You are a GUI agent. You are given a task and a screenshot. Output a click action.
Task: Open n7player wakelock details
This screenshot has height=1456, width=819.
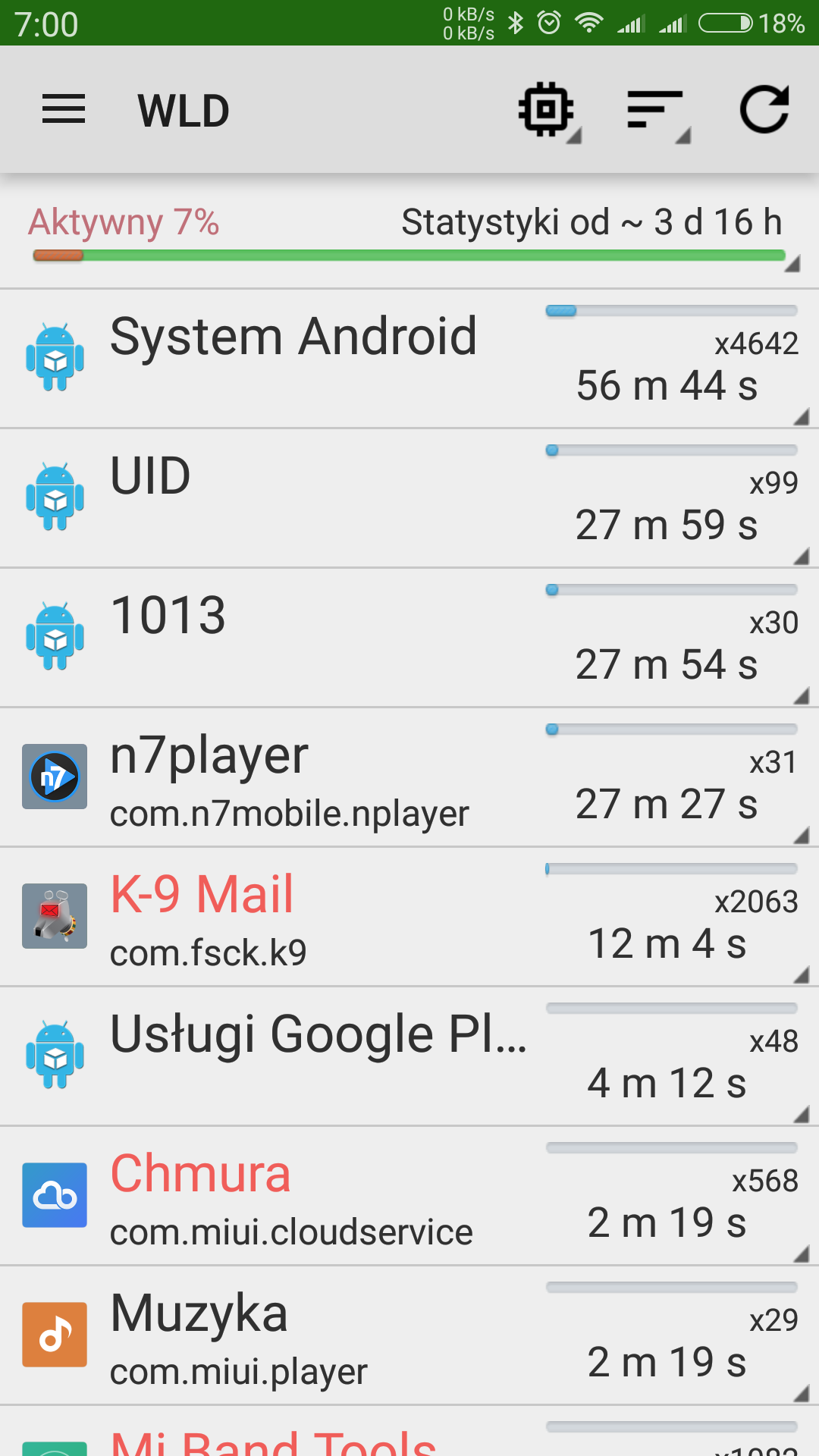(409, 777)
